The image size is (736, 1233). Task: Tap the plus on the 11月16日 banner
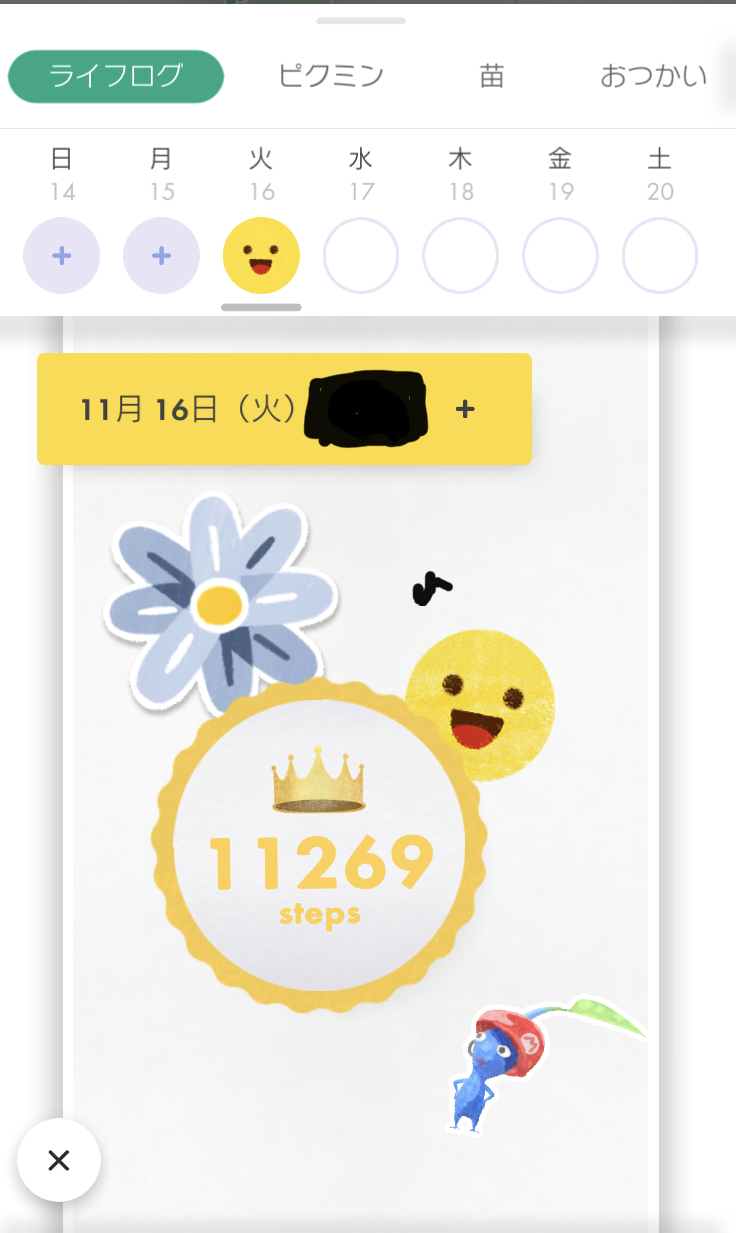(x=464, y=409)
